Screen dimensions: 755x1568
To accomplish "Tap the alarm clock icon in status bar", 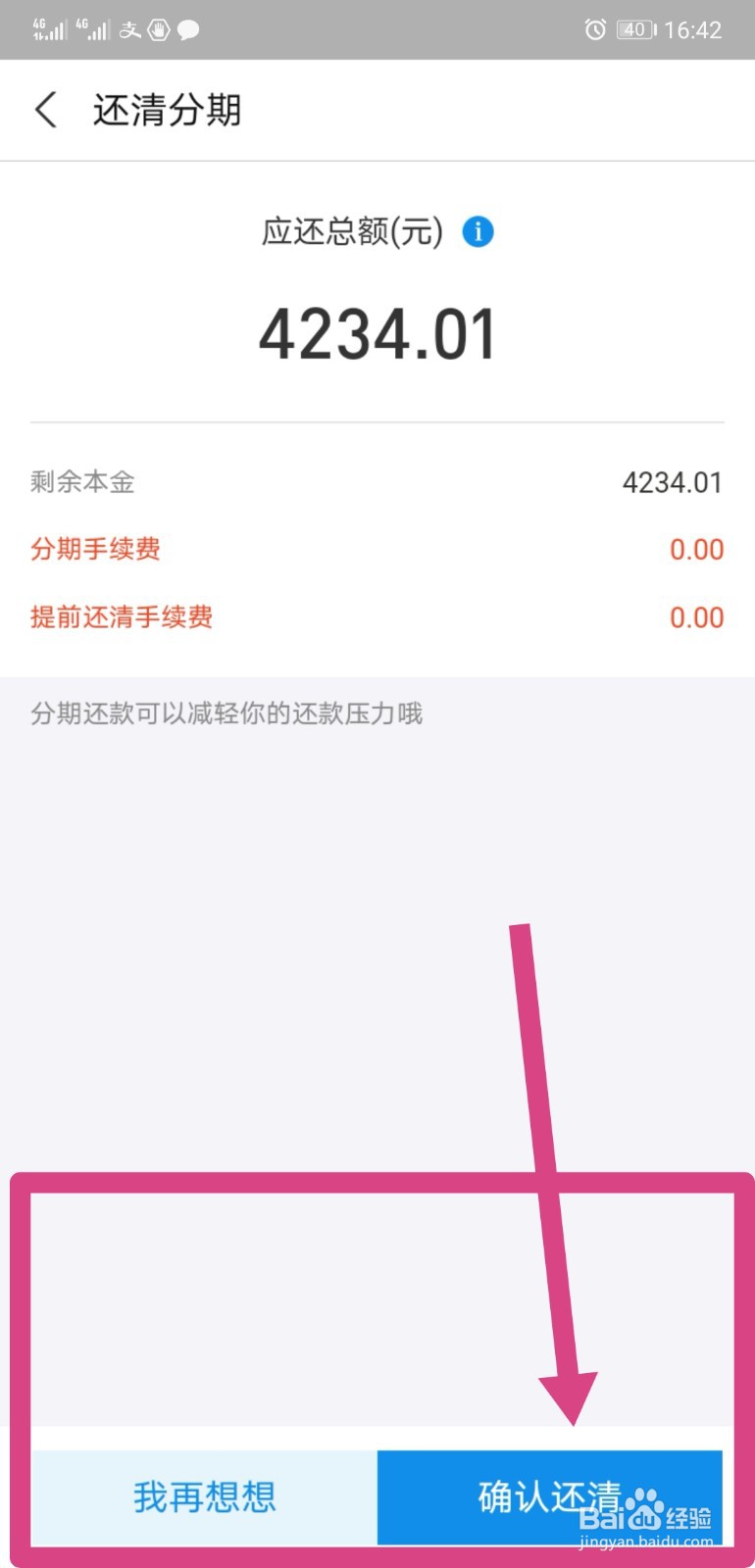I will pos(596,29).
